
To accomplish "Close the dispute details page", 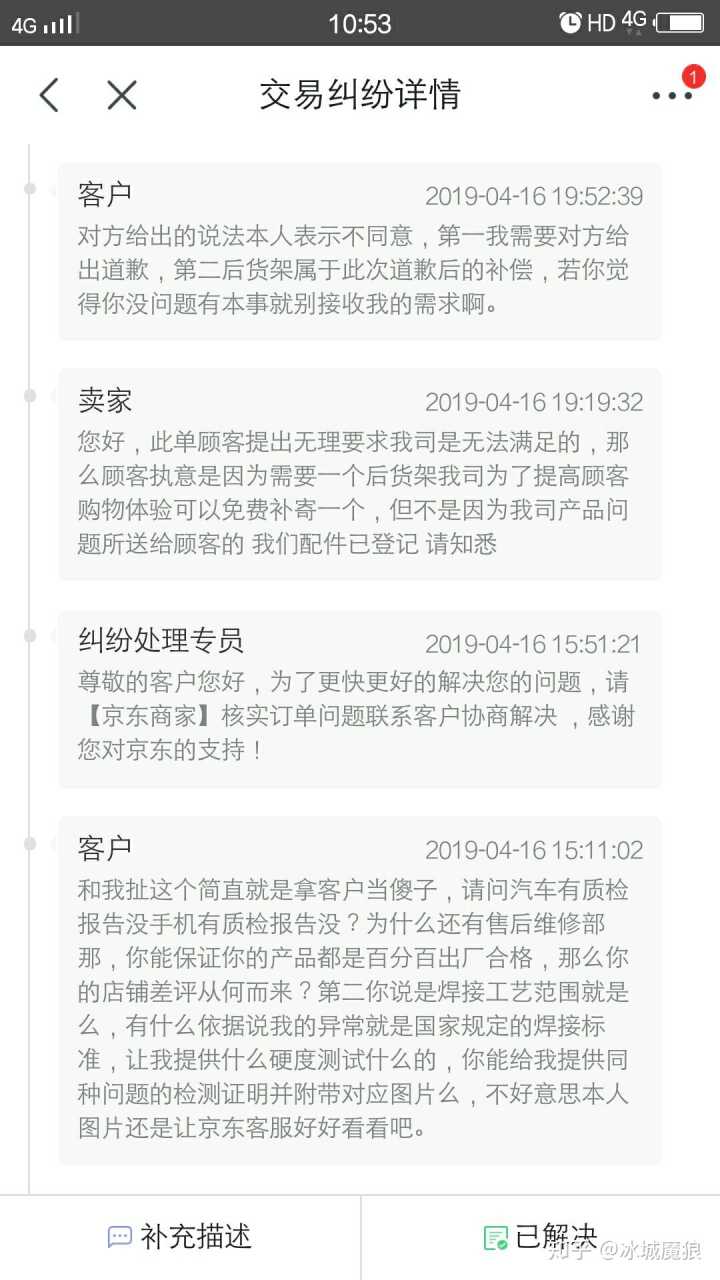I will (122, 95).
